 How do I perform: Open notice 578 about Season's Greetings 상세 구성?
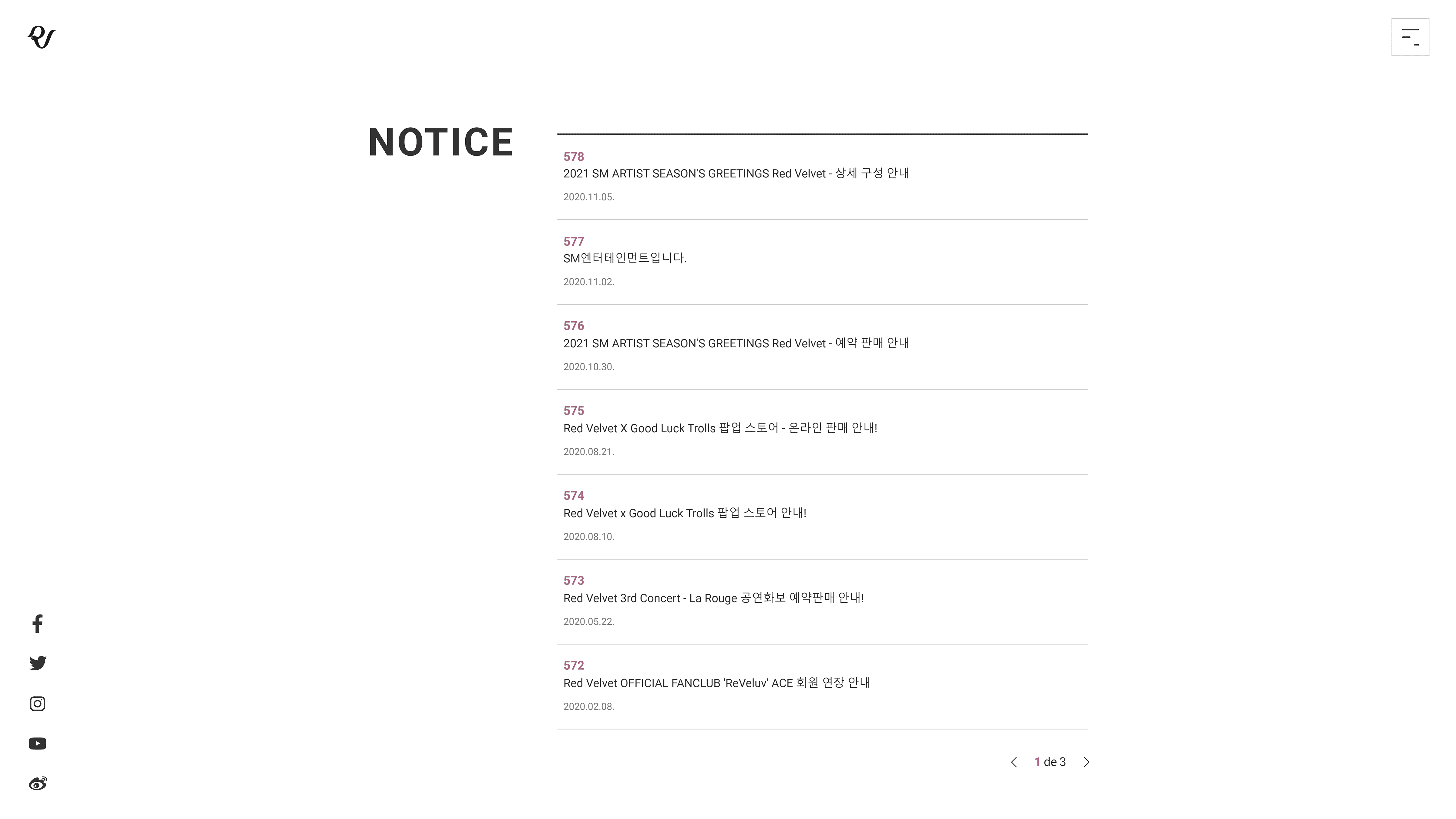tap(735, 174)
